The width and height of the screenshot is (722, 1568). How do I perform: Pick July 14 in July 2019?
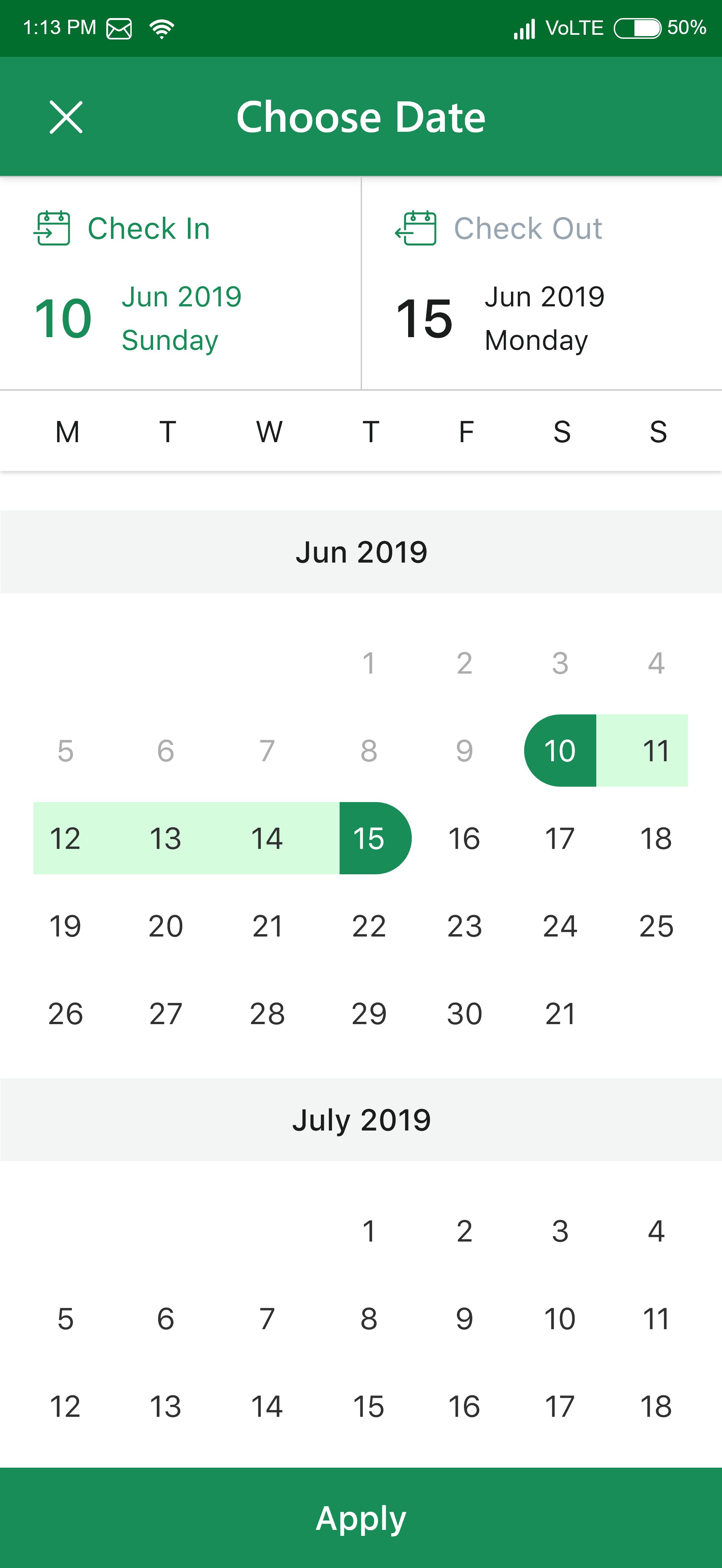click(267, 1406)
